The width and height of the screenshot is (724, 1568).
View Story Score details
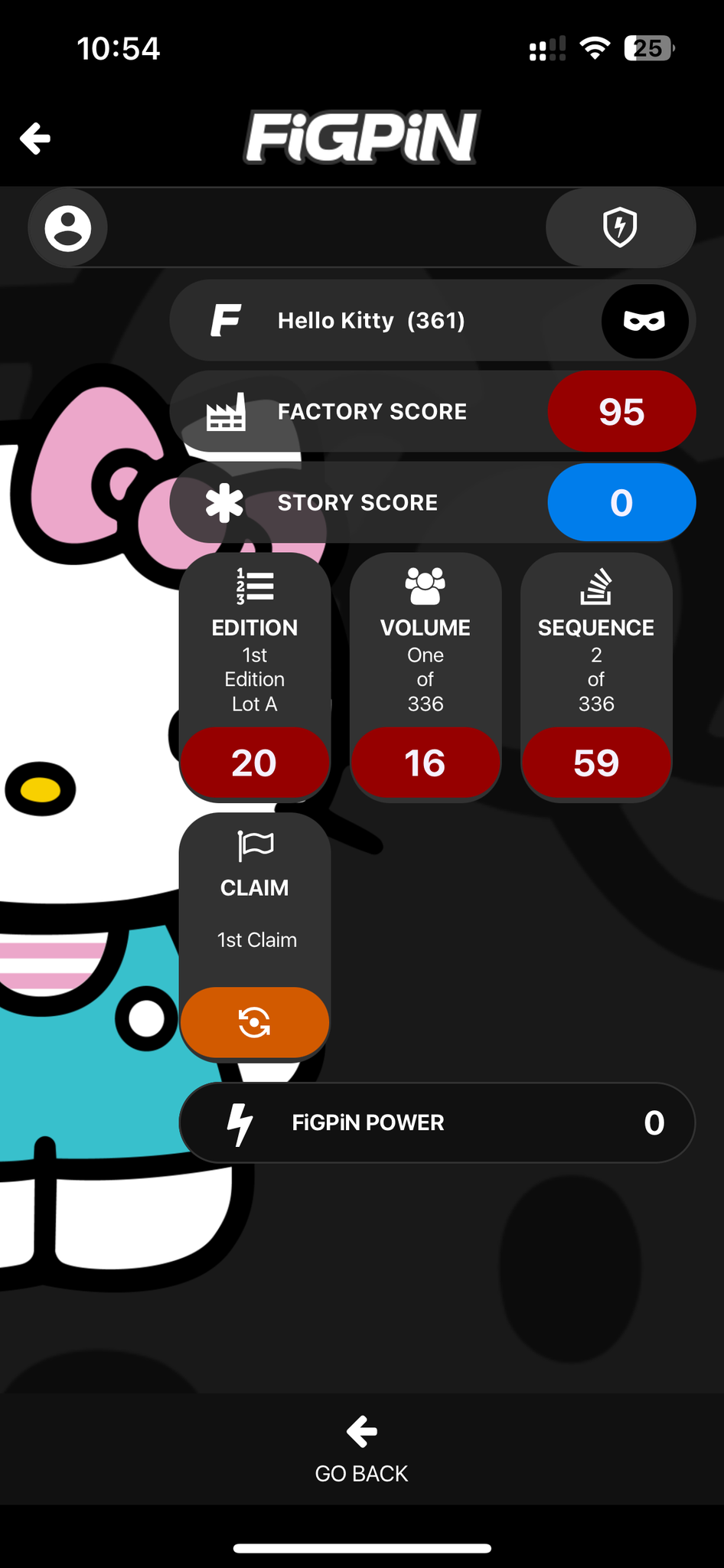point(432,503)
